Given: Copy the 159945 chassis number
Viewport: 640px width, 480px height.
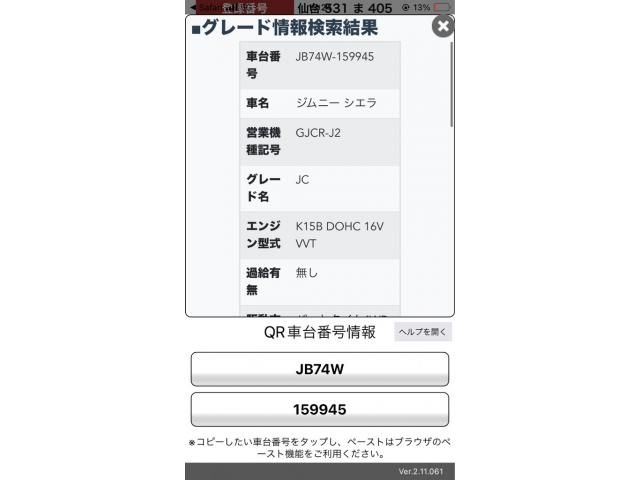Looking at the screenshot, I should point(319,409).
